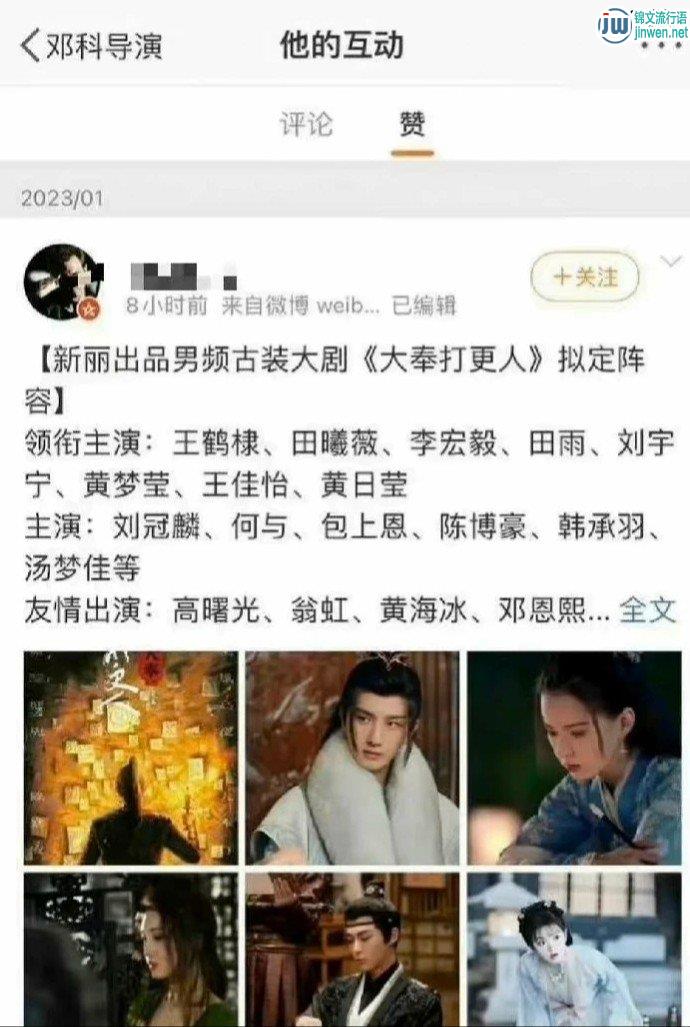690x1027 pixels.
Task: Switch to the 评论 tab
Action: click(305, 125)
